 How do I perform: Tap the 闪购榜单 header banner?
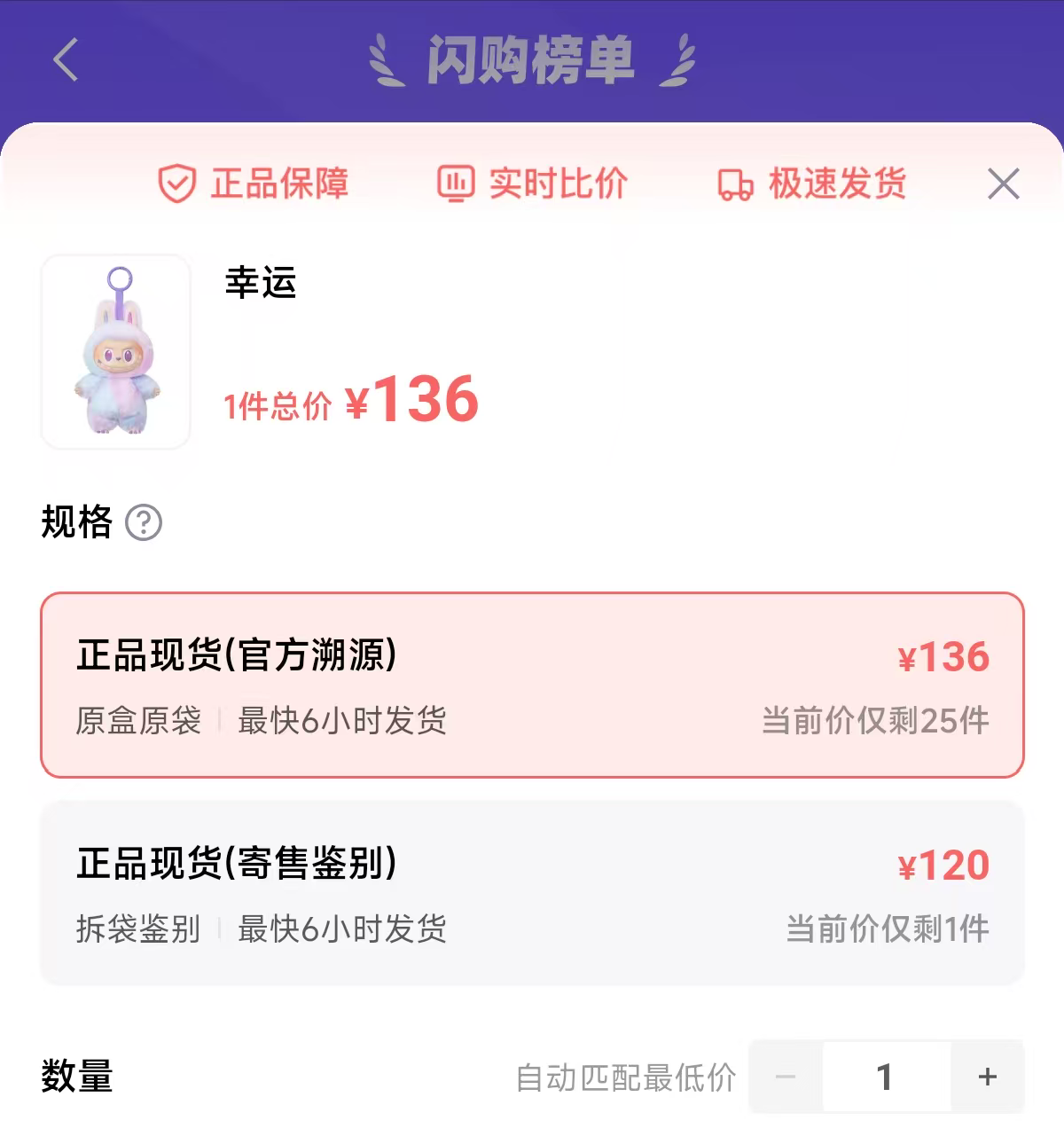532,60
